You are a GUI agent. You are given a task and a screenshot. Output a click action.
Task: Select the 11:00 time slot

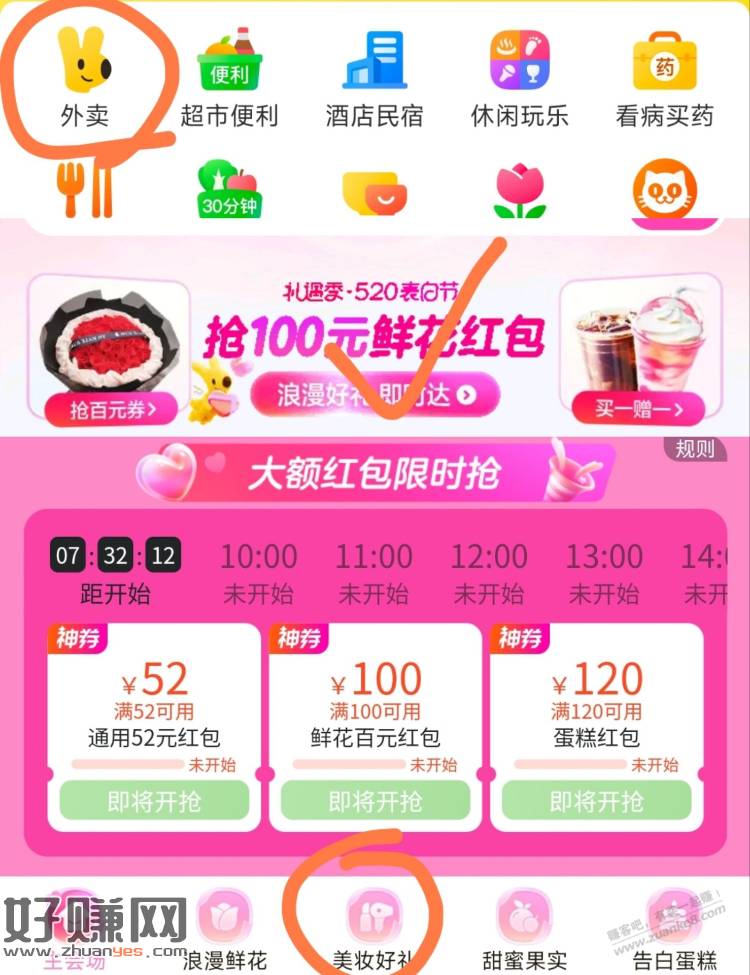click(374, 571)
